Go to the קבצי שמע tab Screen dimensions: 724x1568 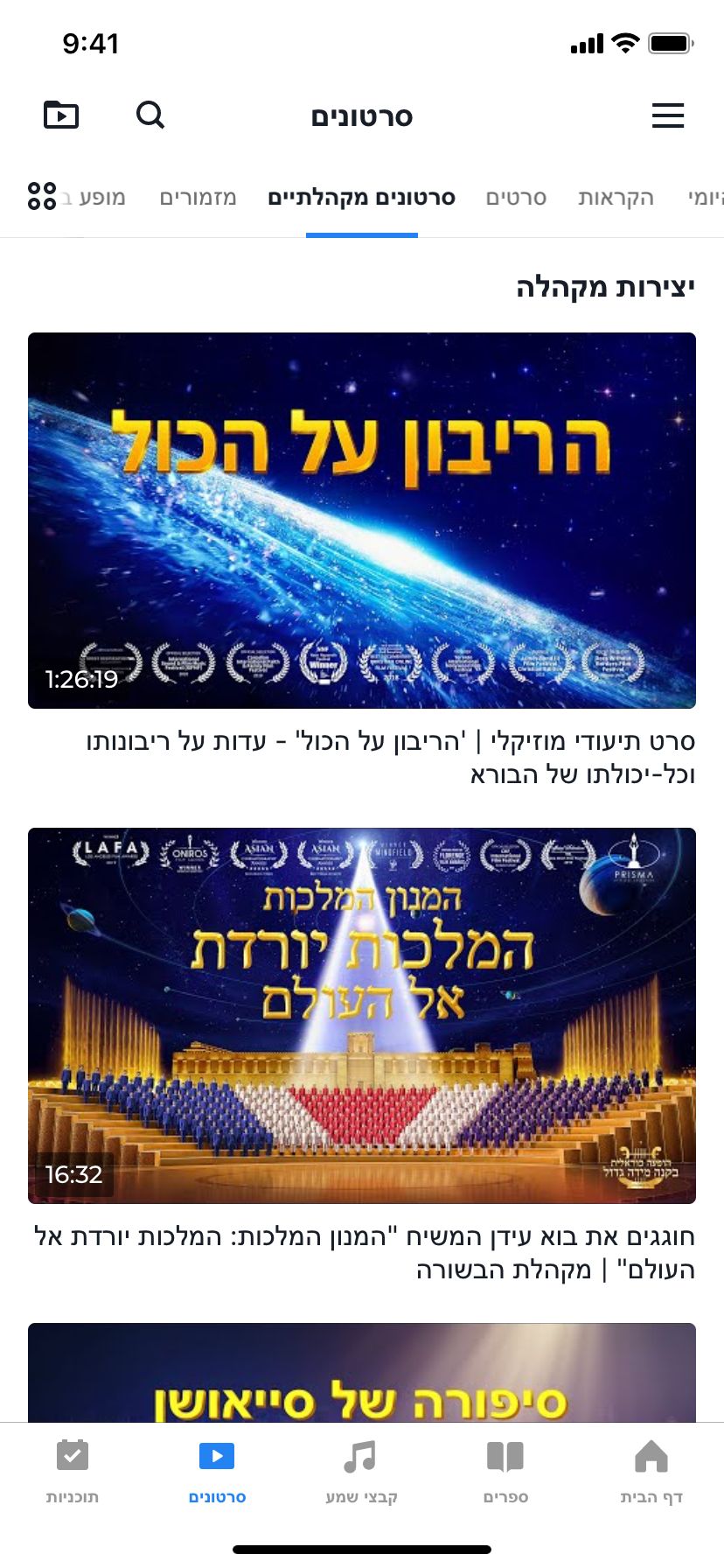[x=361, y=1472]
